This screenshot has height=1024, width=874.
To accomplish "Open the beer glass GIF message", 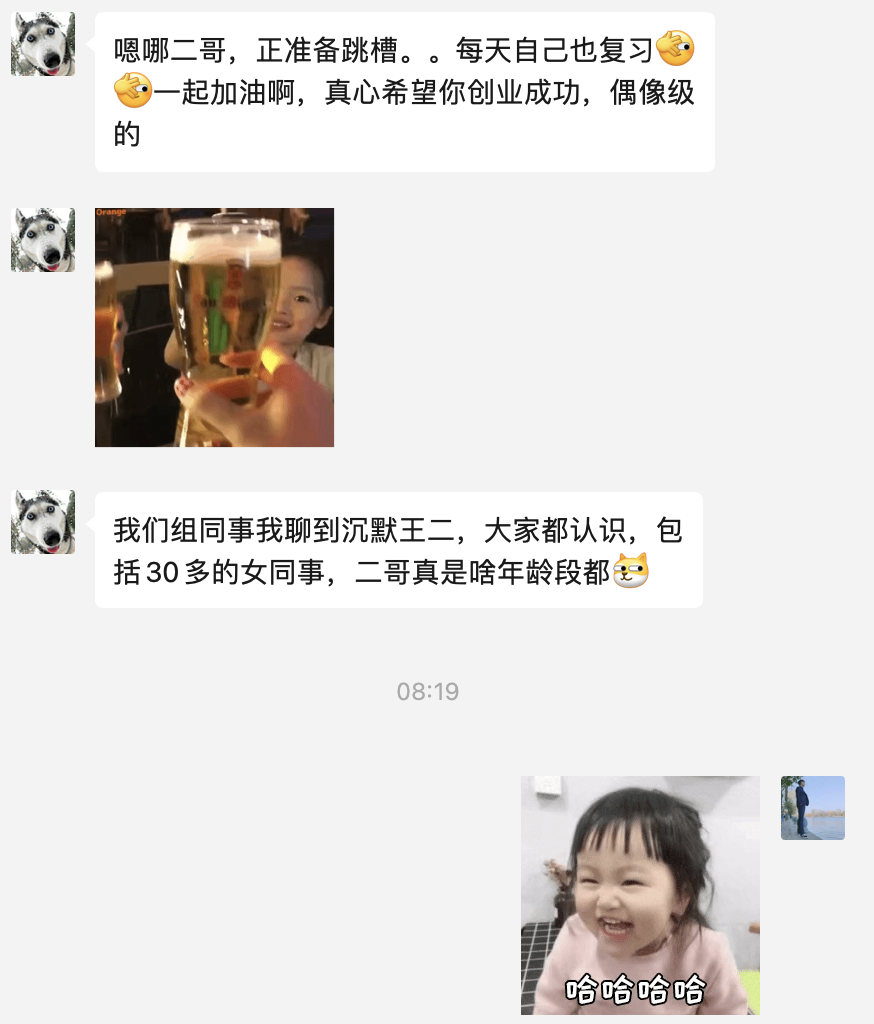I will pyautogui.click(x=214, y=327).
